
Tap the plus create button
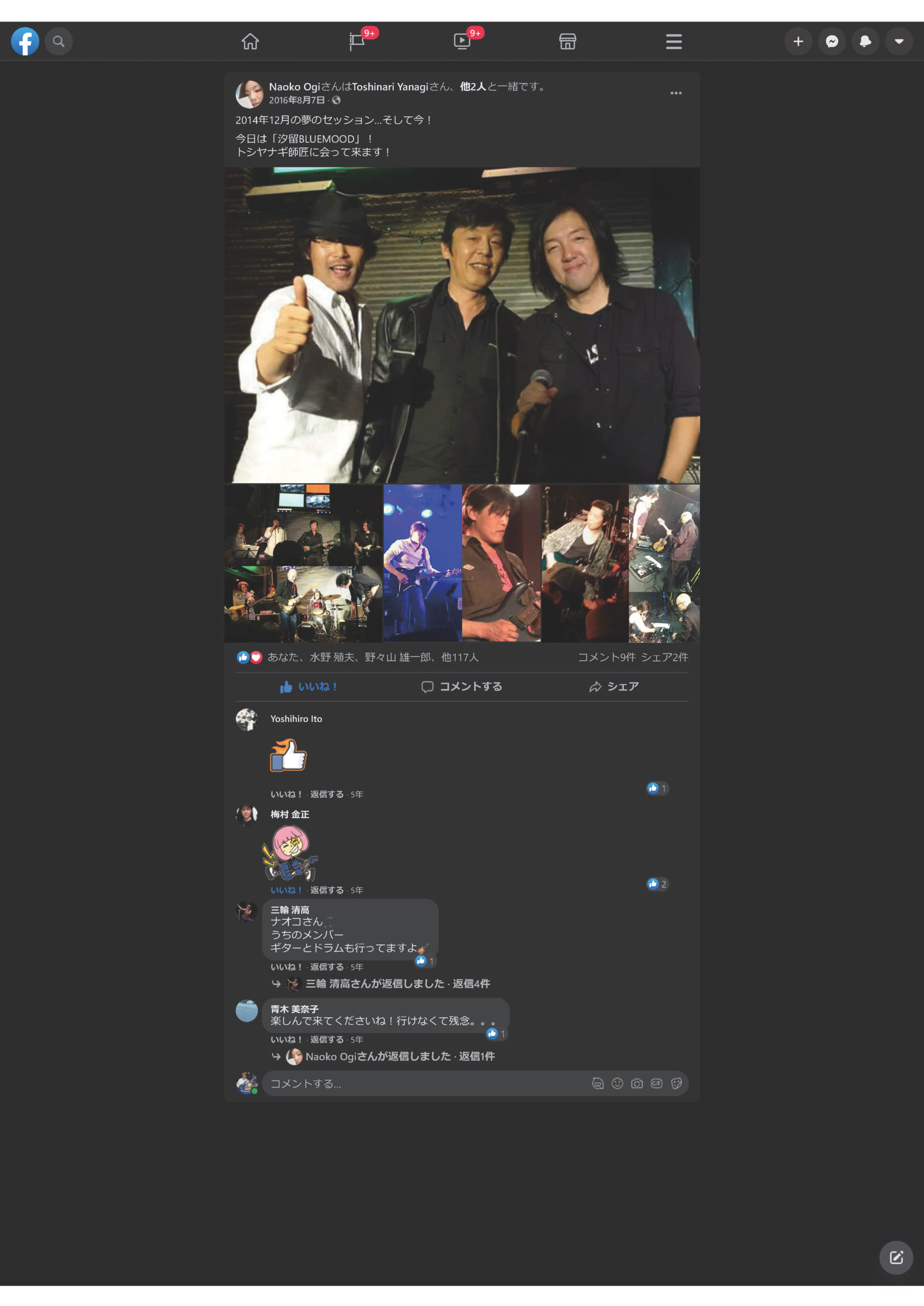point(797,41)
